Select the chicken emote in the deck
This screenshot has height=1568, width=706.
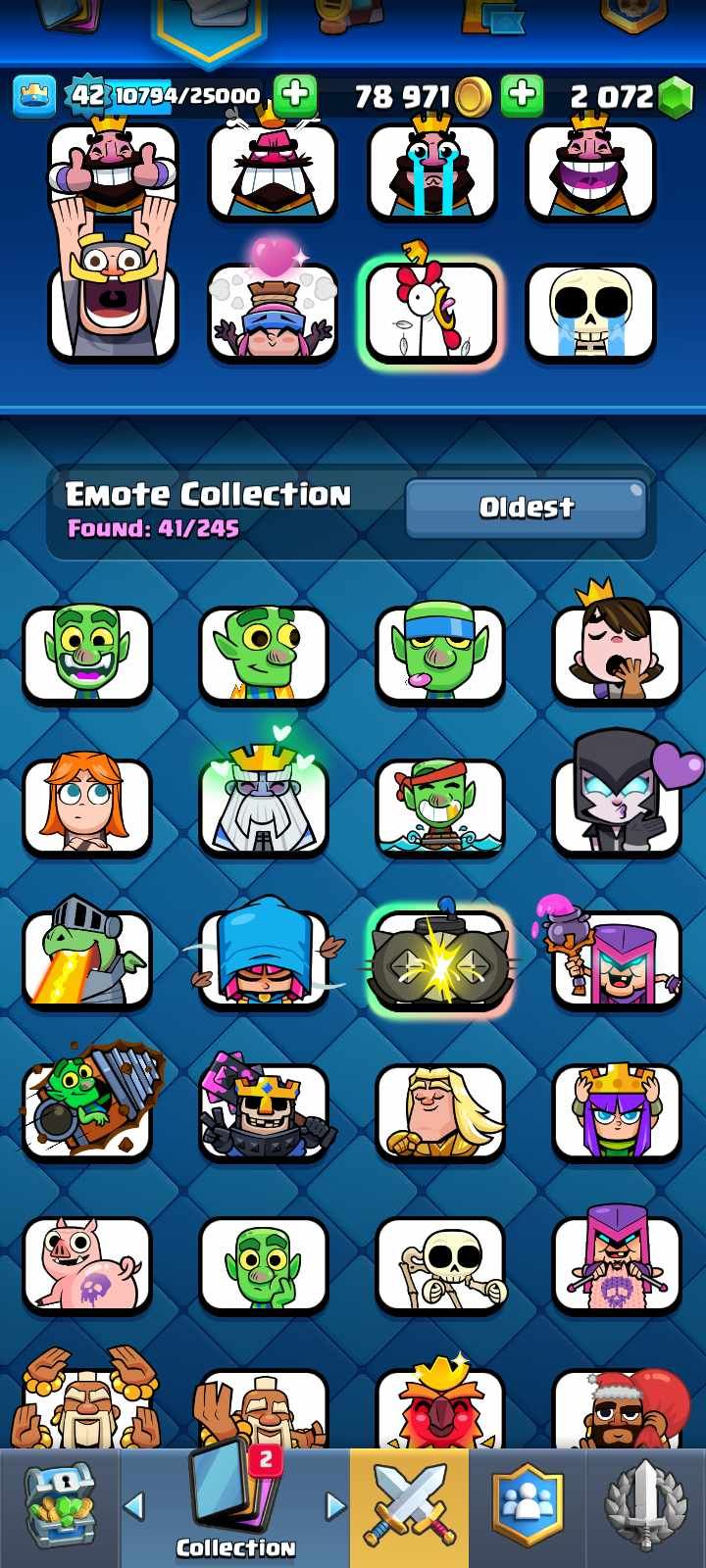click(x=431, y=312)
